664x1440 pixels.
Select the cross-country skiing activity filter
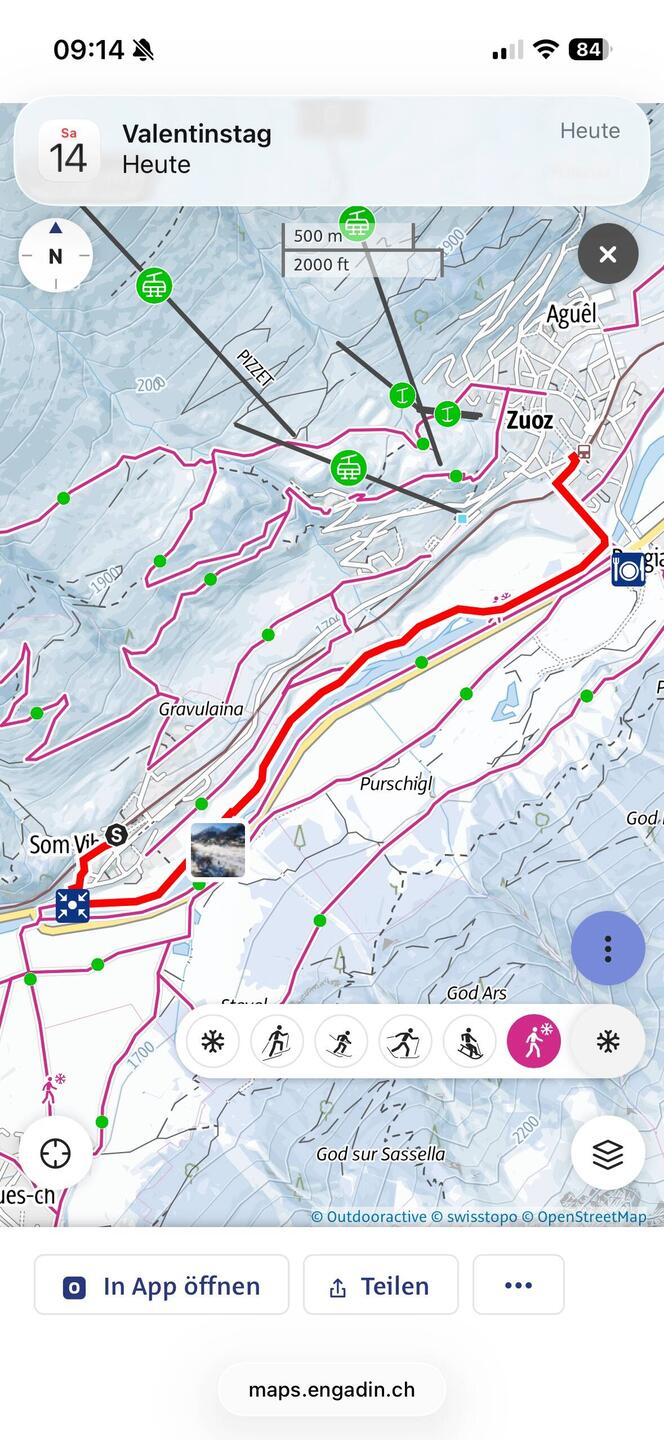[x=405, y=1043]
